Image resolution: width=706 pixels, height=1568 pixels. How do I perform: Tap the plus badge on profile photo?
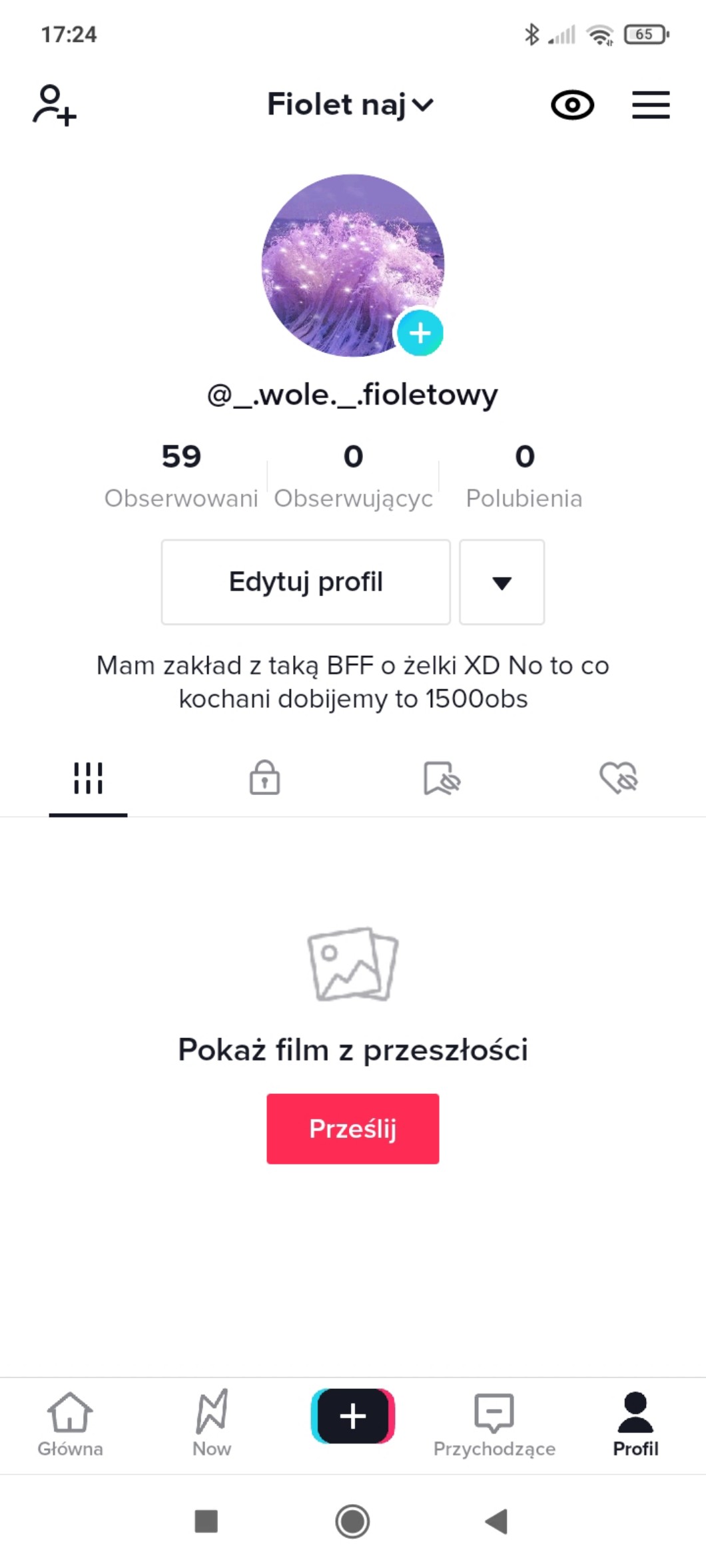[420, 333]
